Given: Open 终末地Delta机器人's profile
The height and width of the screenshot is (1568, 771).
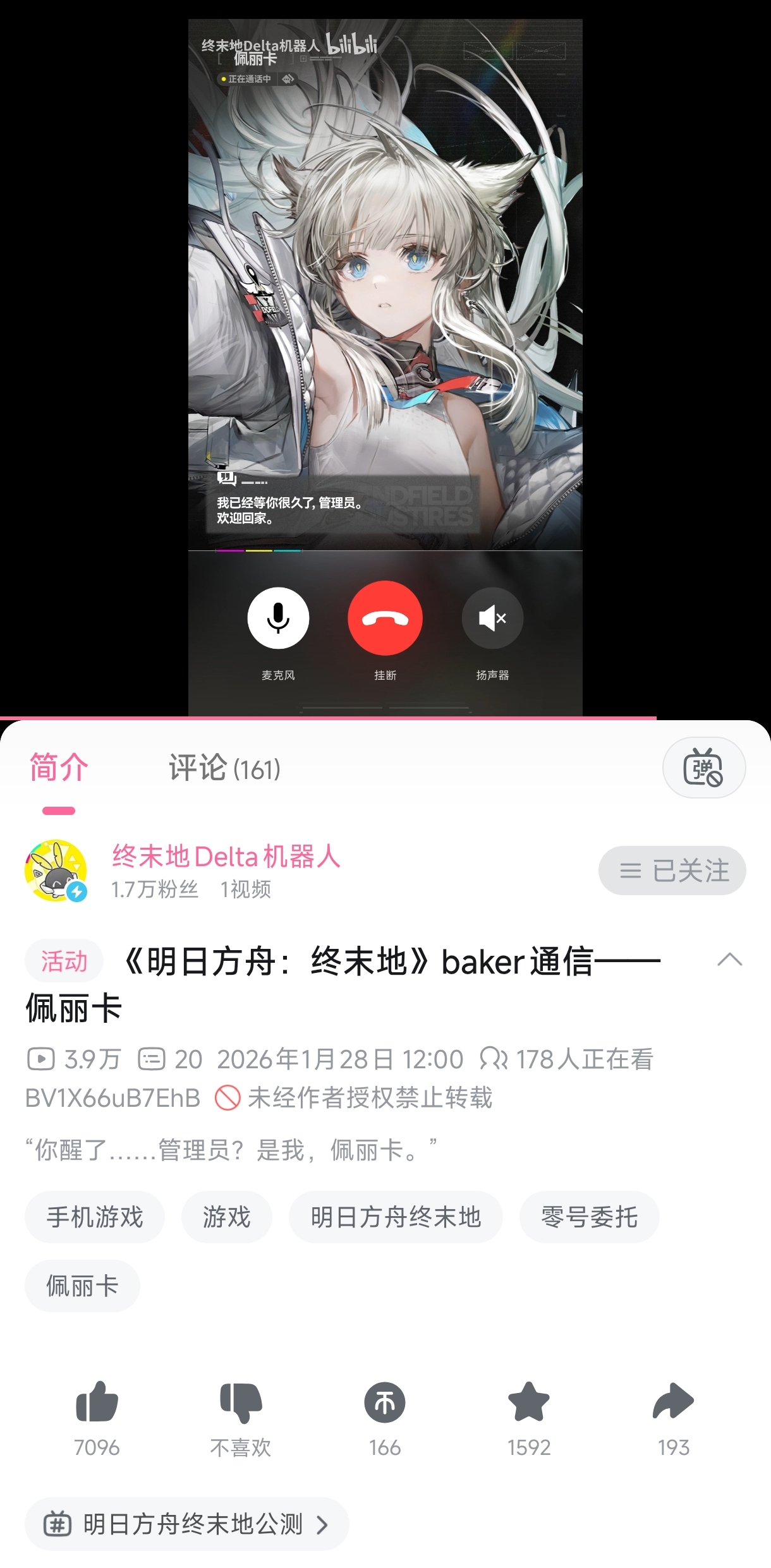Looking at the screenshot, I should tap(226, 857).
